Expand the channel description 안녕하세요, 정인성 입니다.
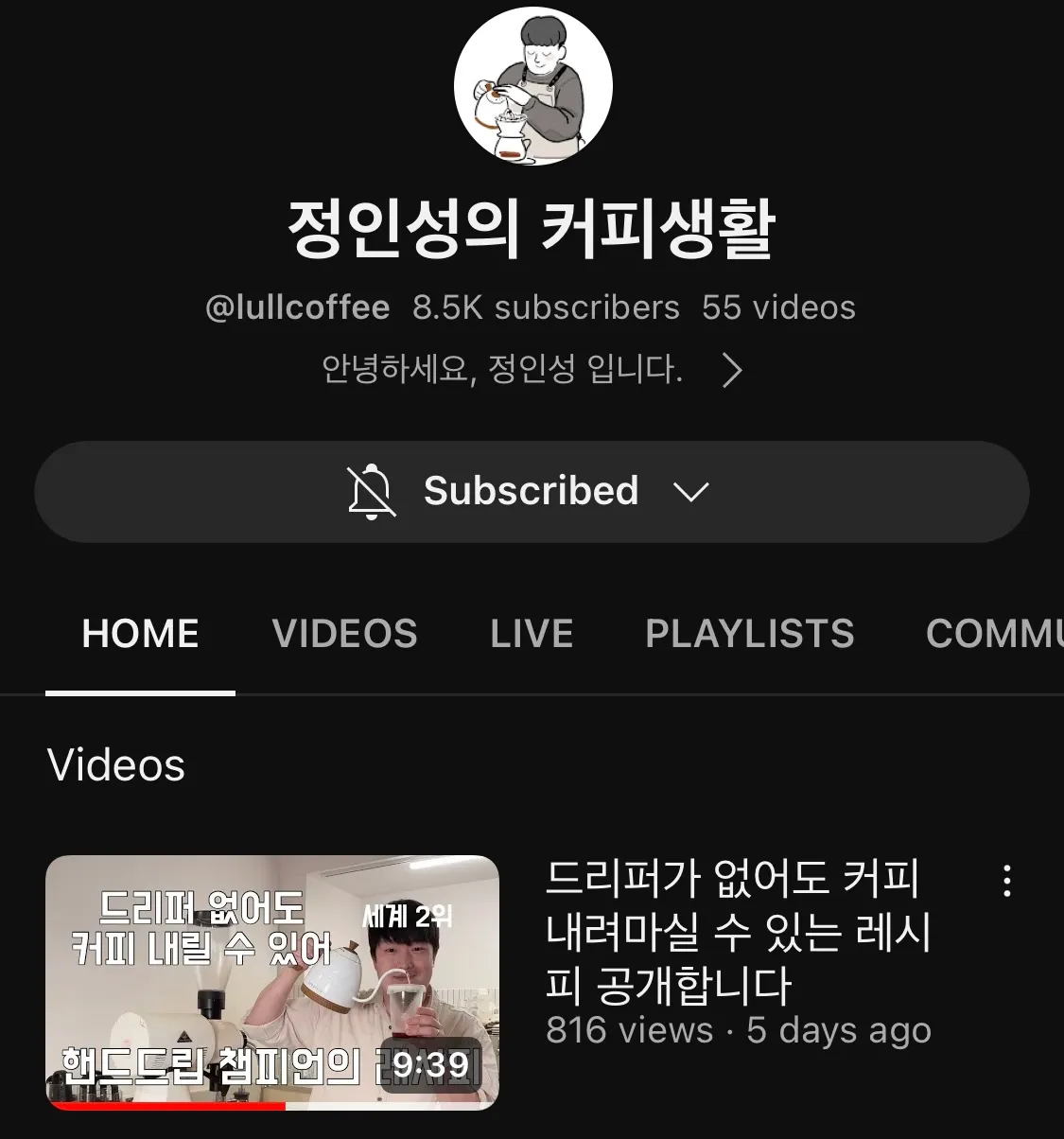Screen dimensions: 1064x1139 pyautogui.click(x=730, y=370)
